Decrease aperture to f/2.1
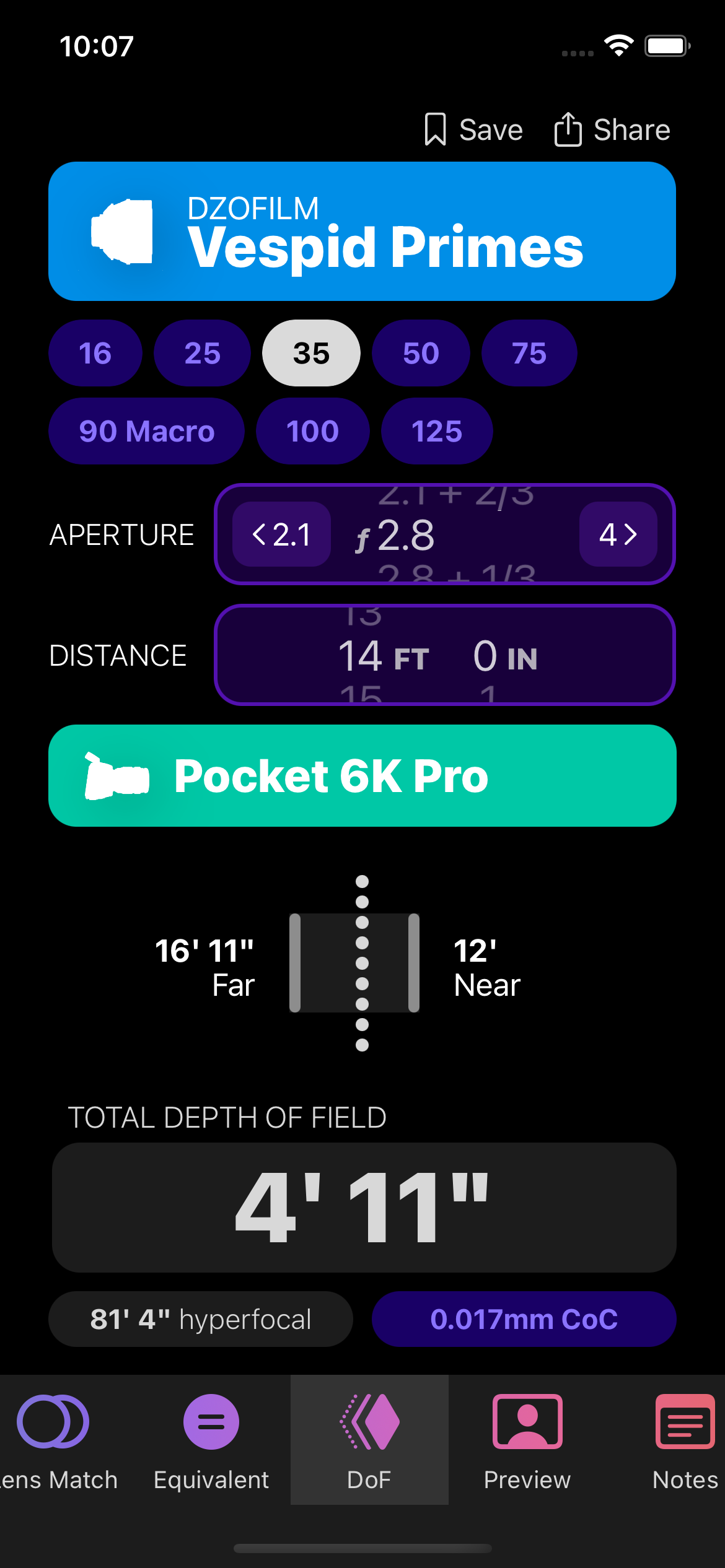This screenshot has height=1568, width=725. tap(281, 534)
